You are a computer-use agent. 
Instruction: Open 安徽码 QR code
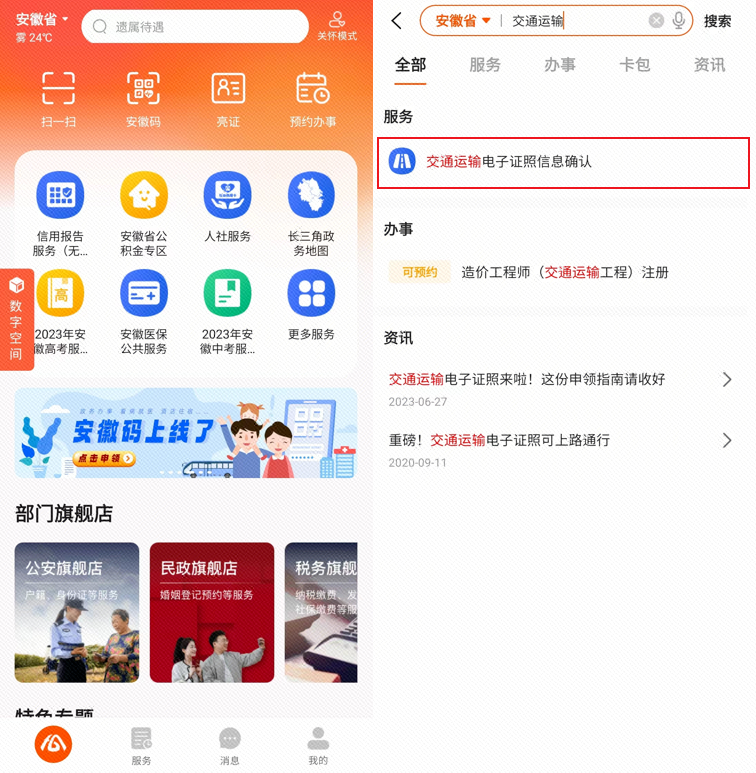pyautogui.click(x=143, y=98)
